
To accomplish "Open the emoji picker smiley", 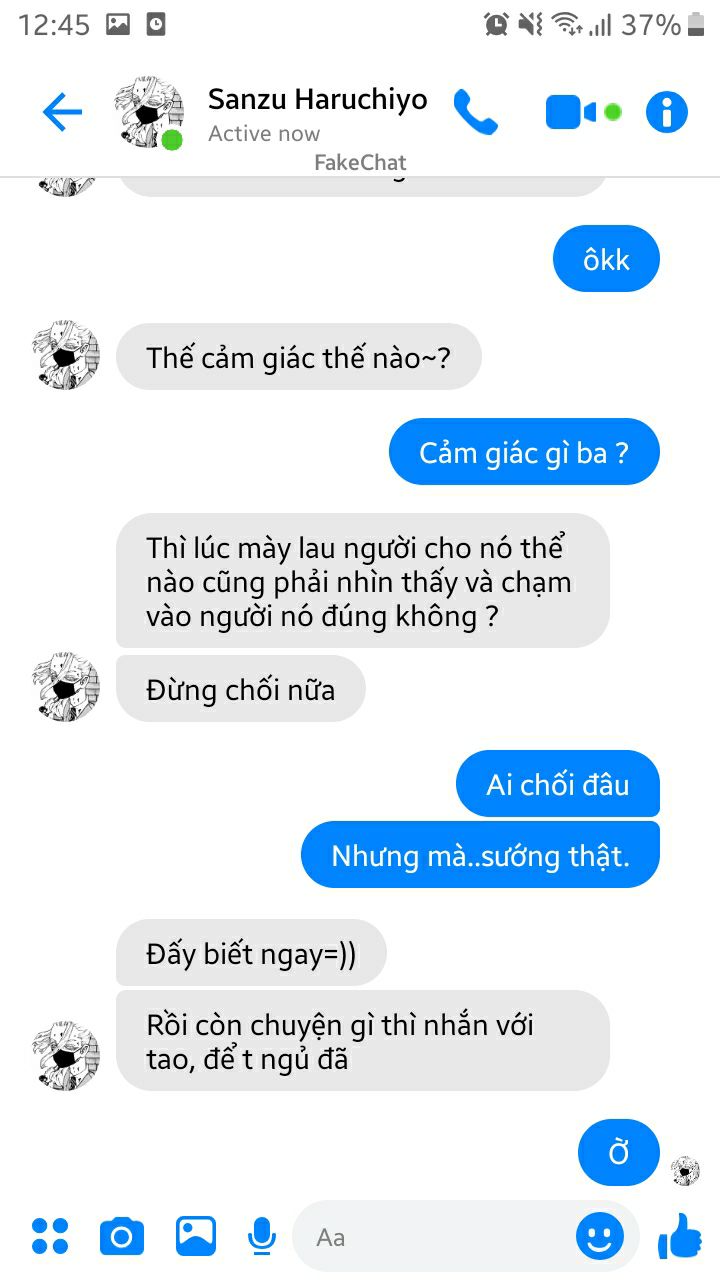I will click(599, 1237).
